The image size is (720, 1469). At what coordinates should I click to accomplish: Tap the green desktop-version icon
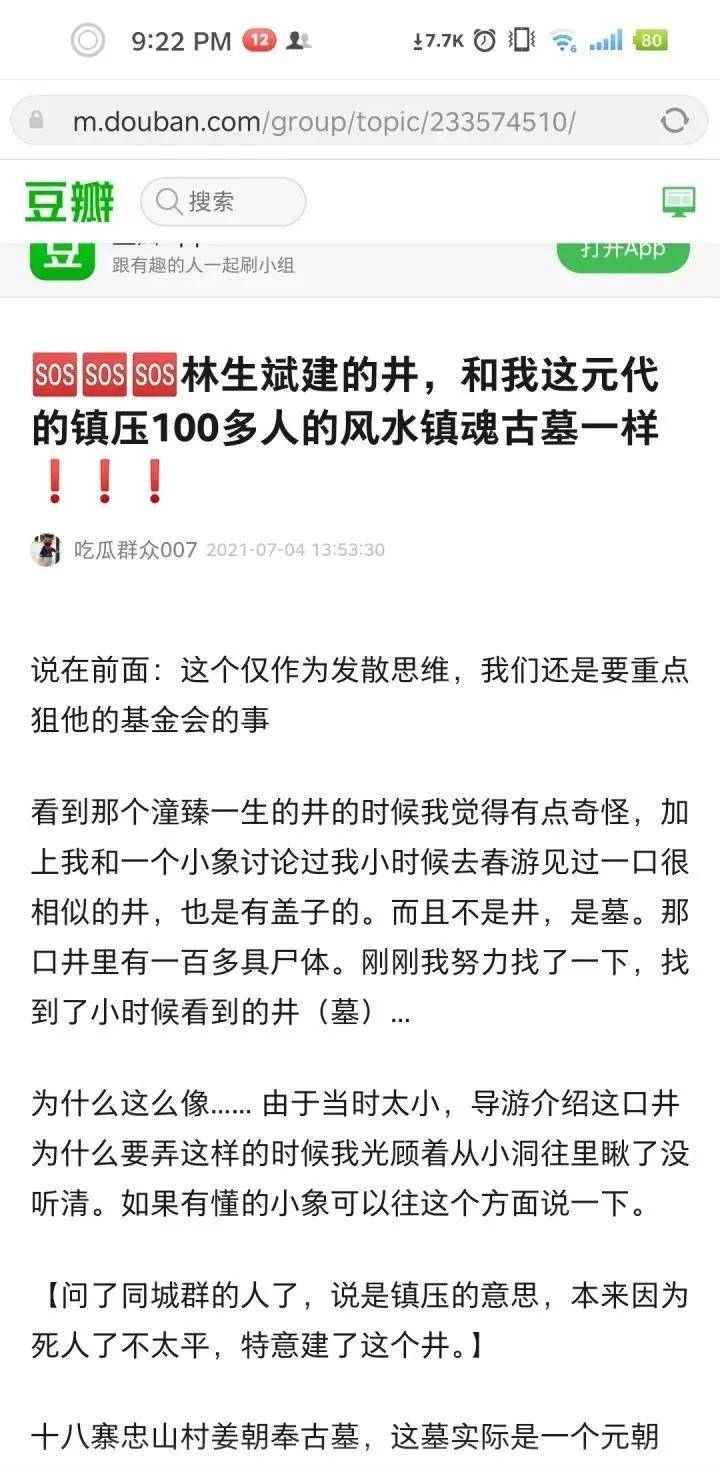point(679,202)
